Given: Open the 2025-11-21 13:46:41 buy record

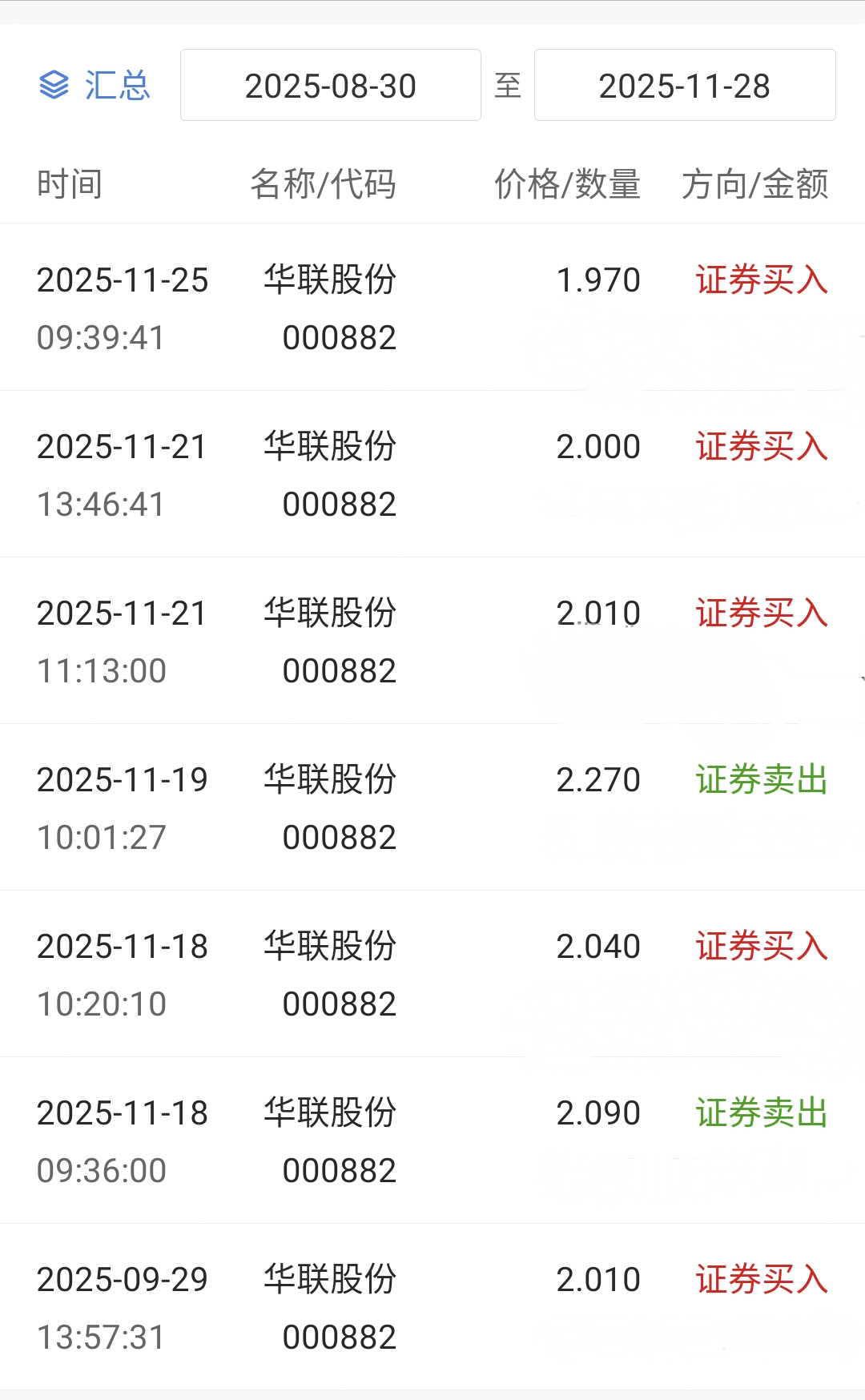Looking at the screenshot, I should coord(432,474).
